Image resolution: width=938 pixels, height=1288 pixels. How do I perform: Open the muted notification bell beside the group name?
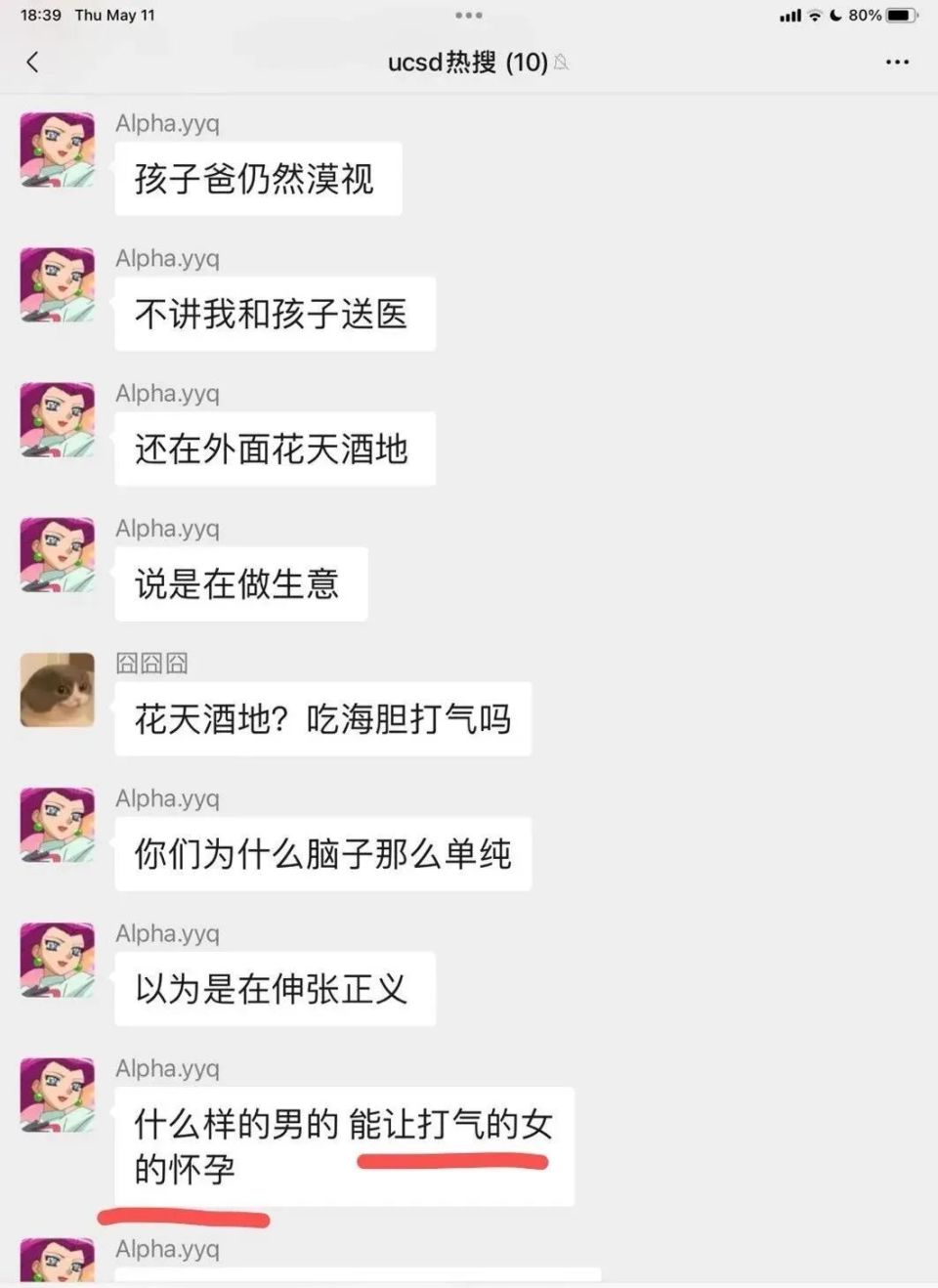[560, 63]
